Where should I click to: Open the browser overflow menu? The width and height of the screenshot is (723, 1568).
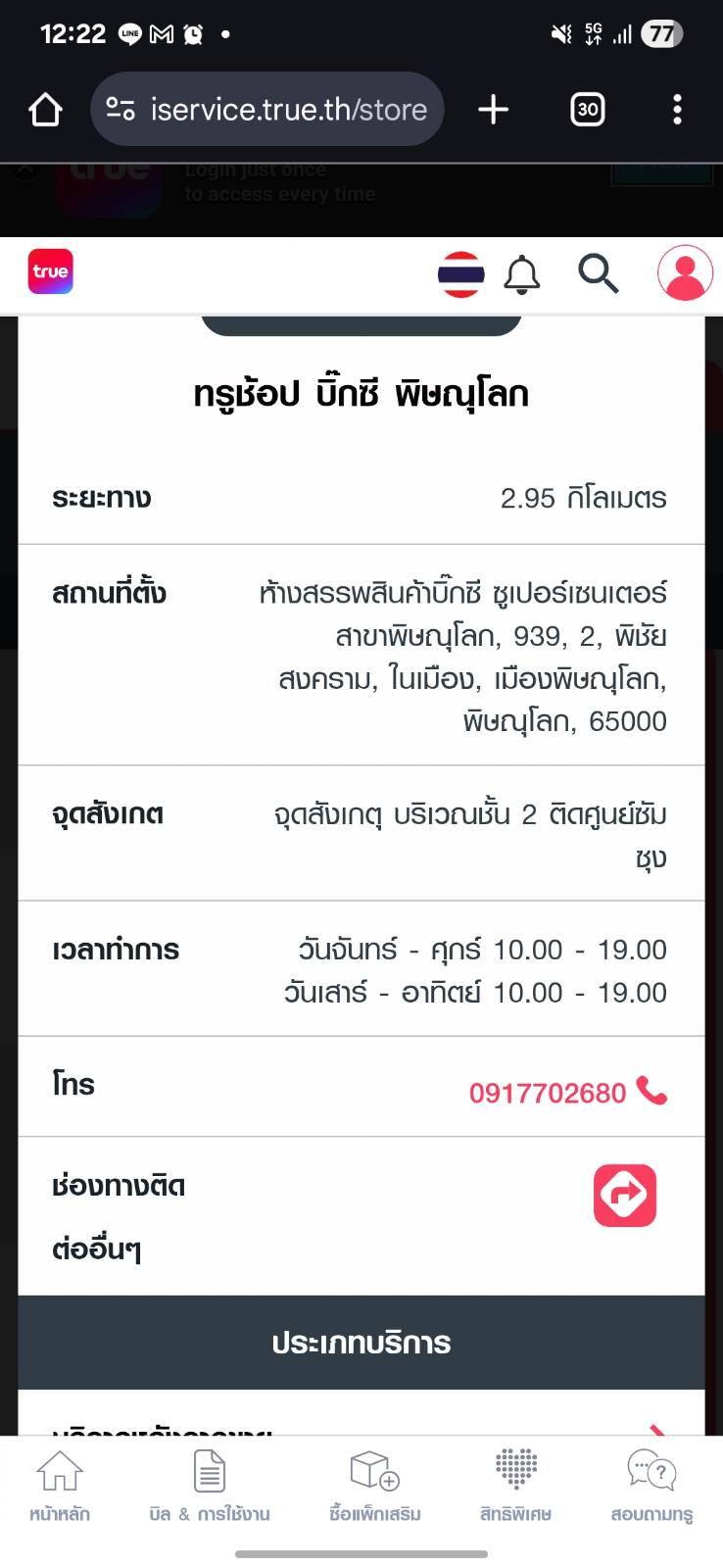click(x=677, y=109)
